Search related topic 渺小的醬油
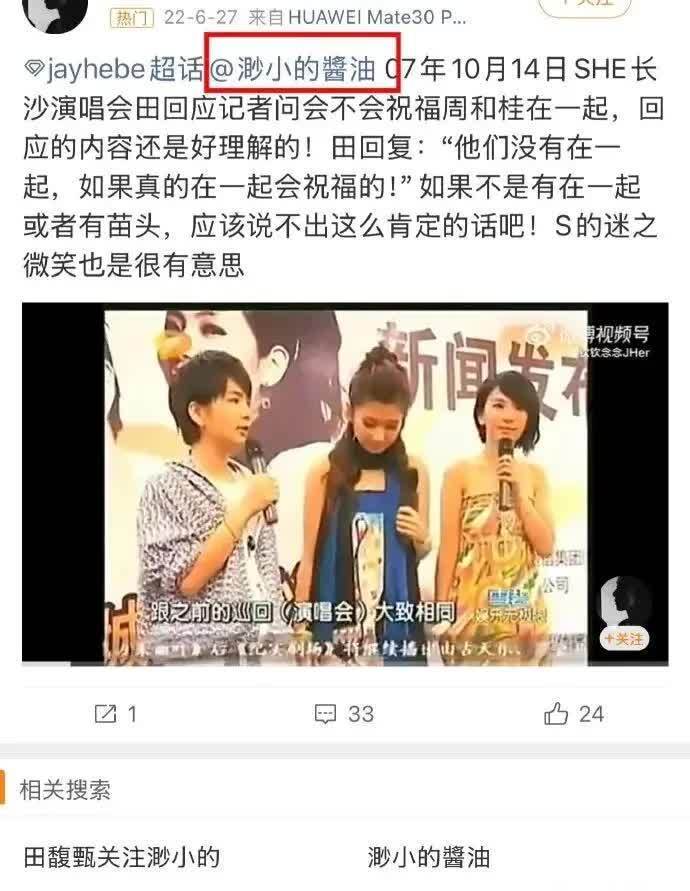Image resolution: width=690 pixels, height=891 pixels. coord(429,857)
